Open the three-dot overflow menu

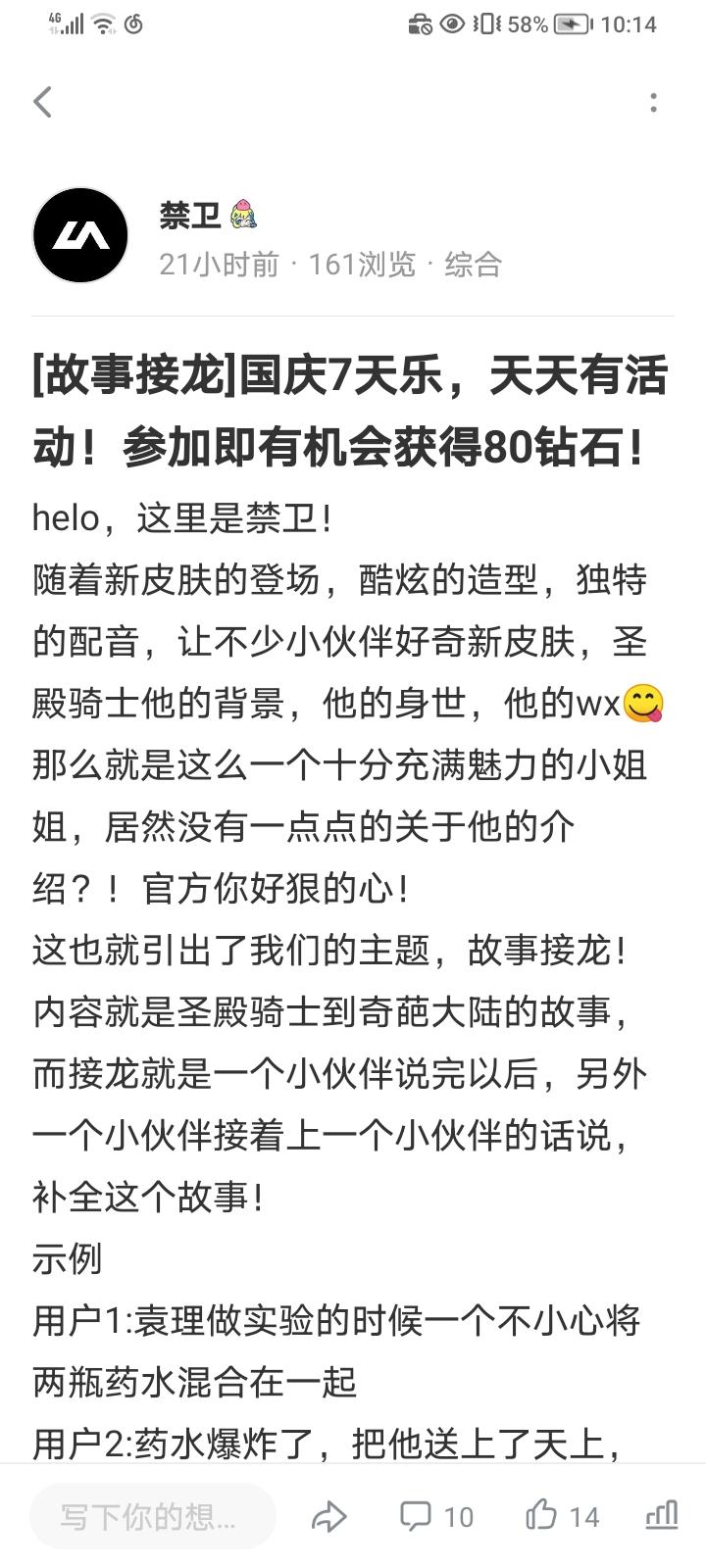[655, 101]
